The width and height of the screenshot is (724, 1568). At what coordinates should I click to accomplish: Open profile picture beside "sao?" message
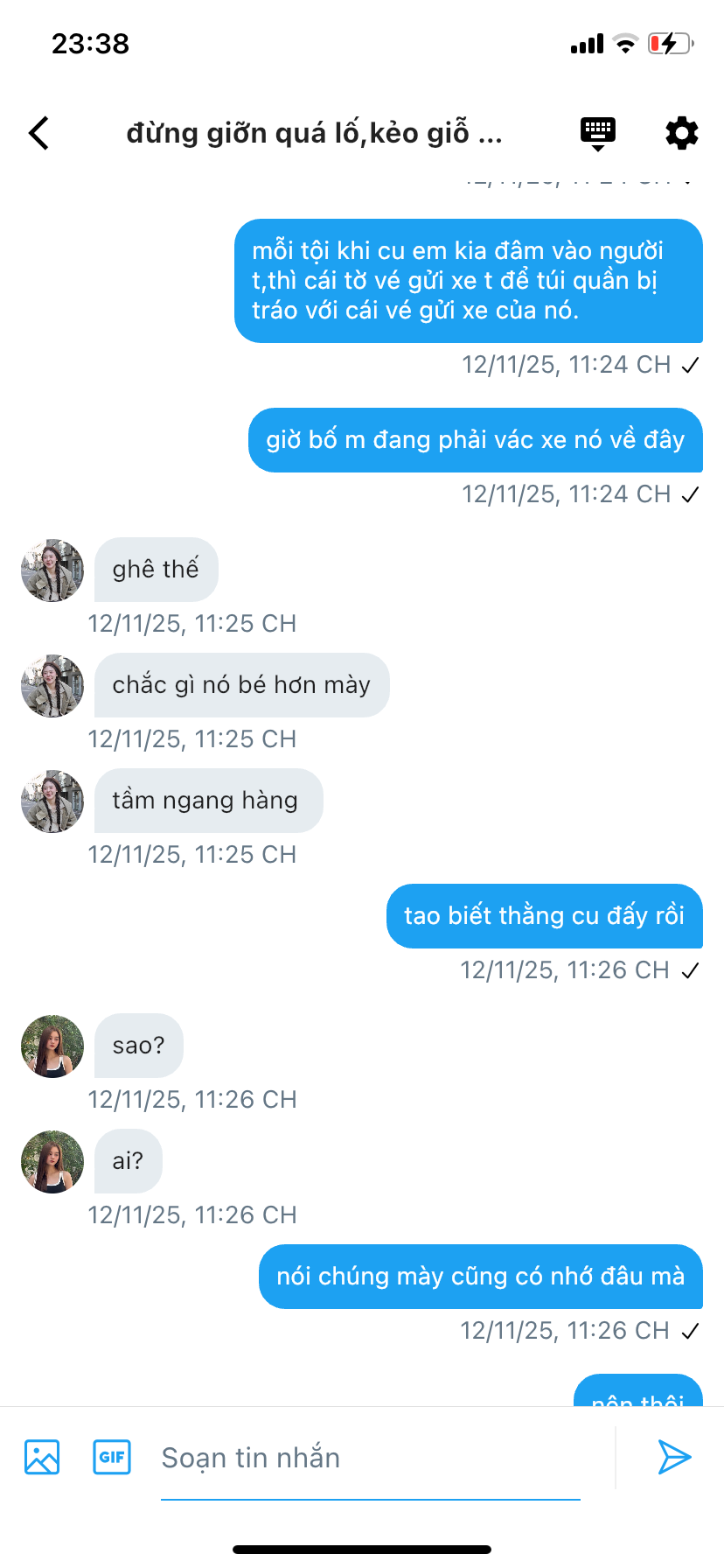click(52, 1046)
